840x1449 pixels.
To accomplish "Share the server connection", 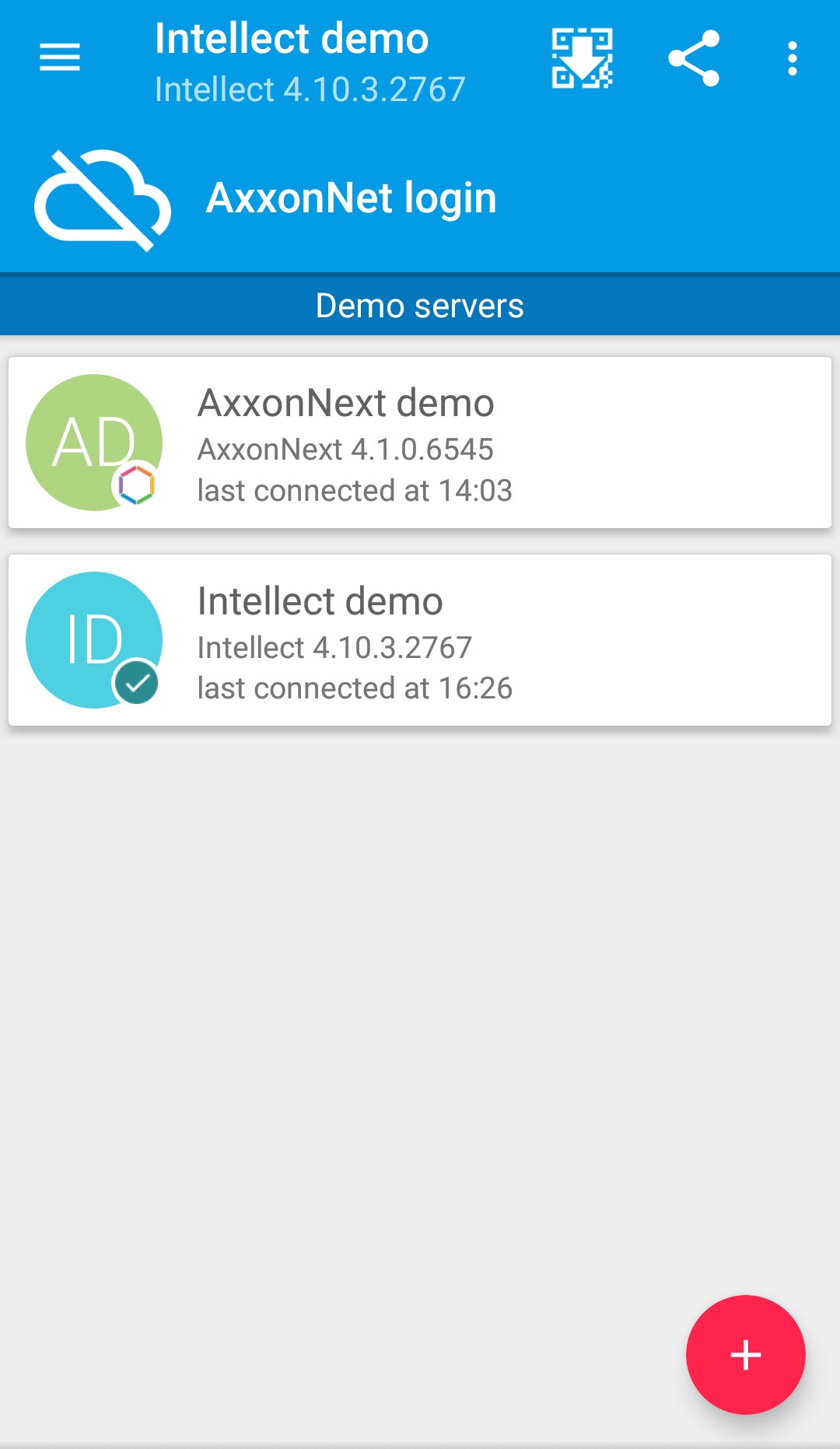I will click(x=694, y=58).
